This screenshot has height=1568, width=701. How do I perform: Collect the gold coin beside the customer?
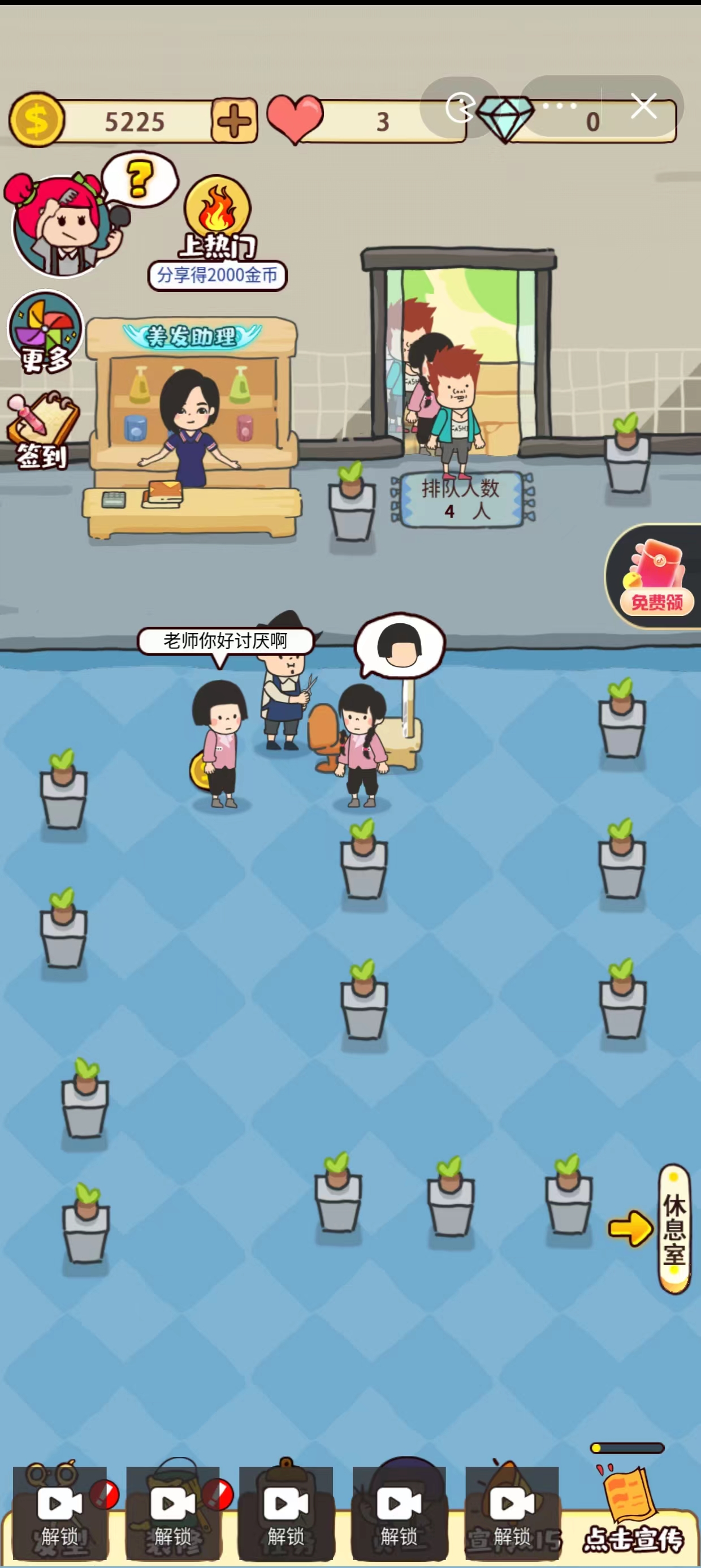coord(200,770)
